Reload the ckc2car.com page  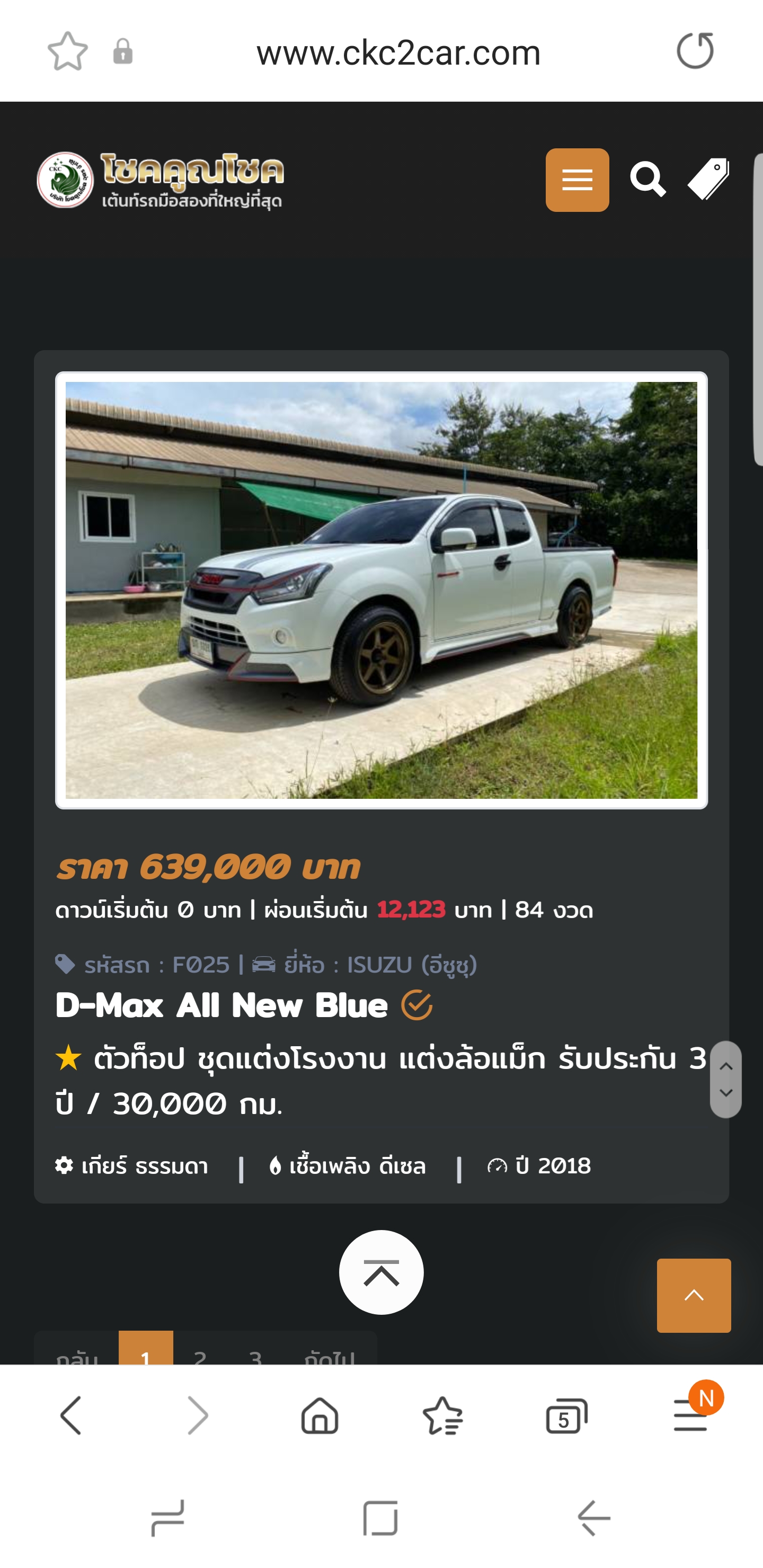tap(695, 51)
